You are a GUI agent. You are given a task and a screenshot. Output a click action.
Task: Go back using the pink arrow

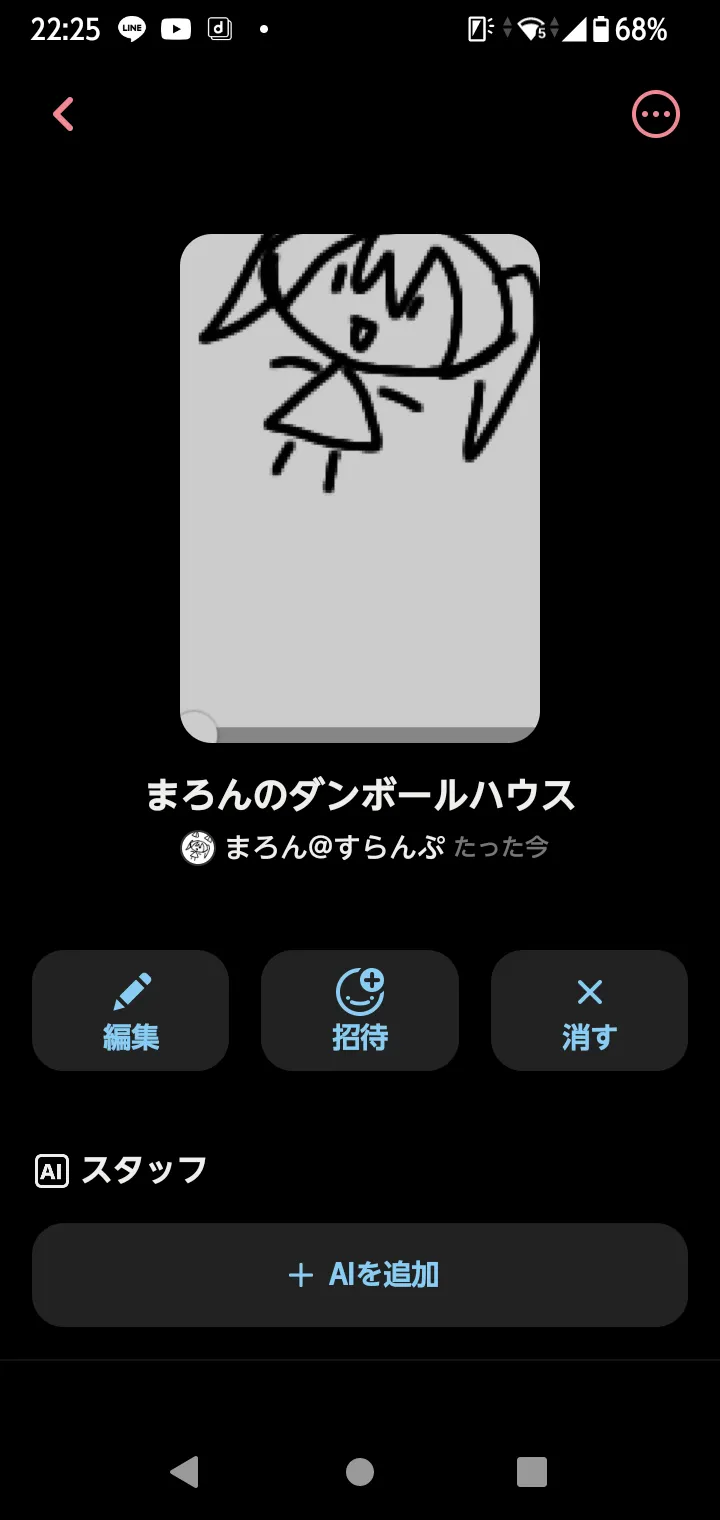[64, 114]
